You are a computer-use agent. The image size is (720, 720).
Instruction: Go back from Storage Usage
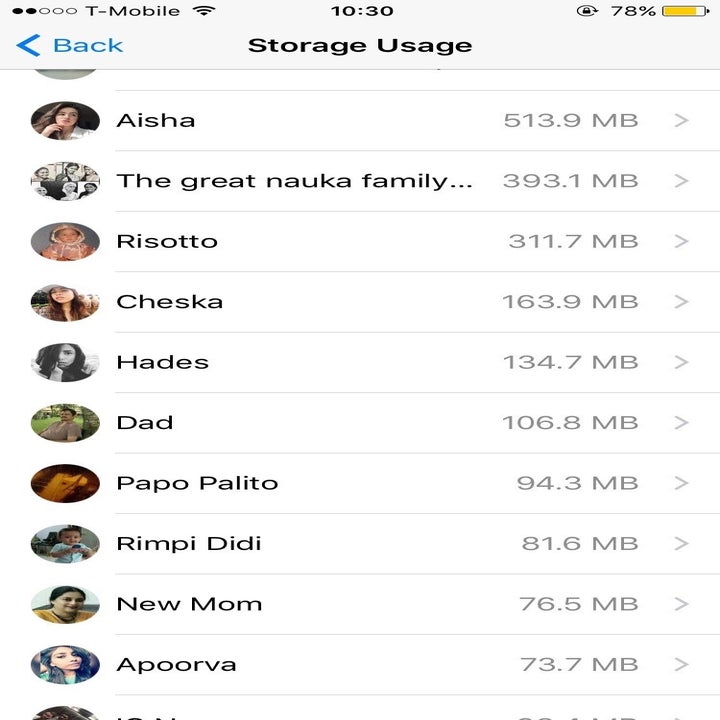(70, 46)
